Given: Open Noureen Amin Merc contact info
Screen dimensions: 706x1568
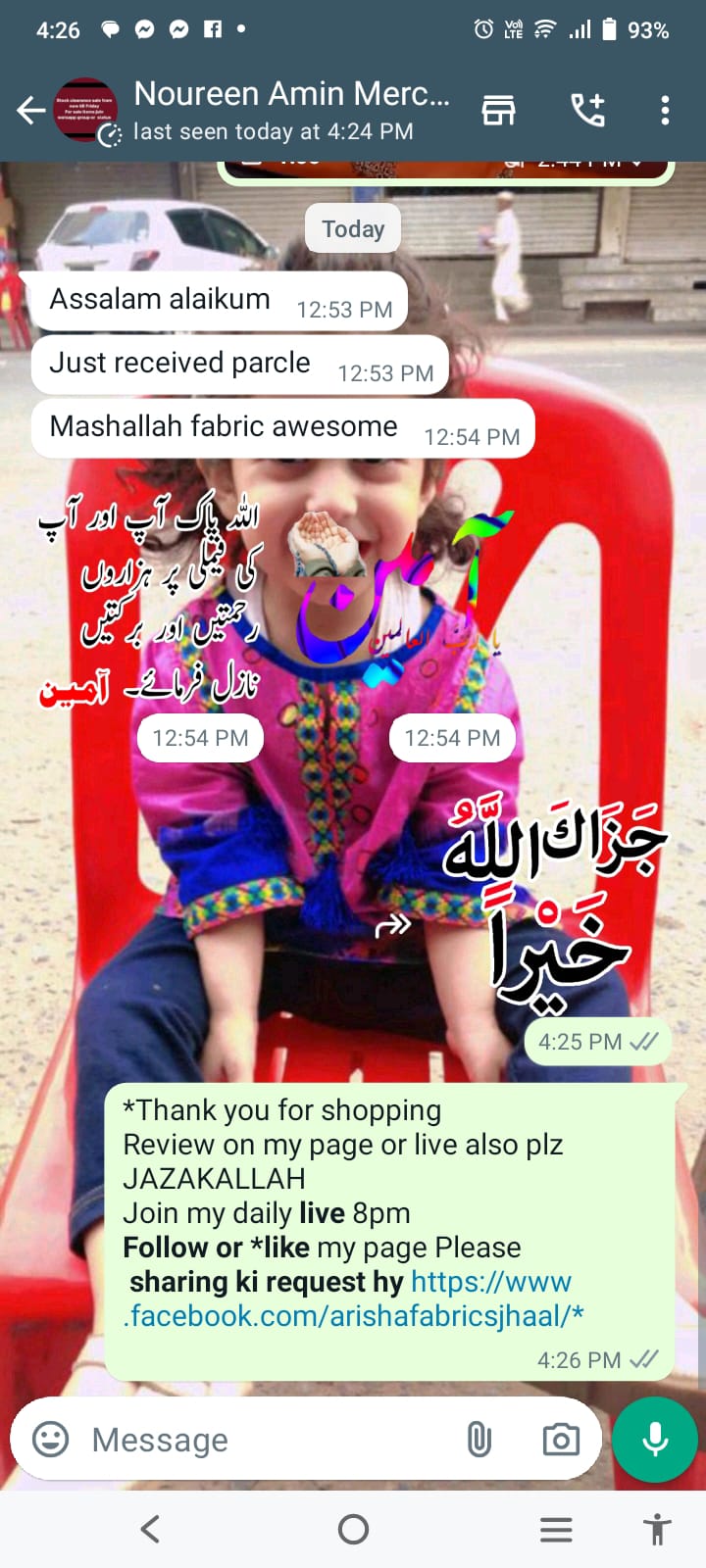Looking at the screenshot, I should pos(291,110).
